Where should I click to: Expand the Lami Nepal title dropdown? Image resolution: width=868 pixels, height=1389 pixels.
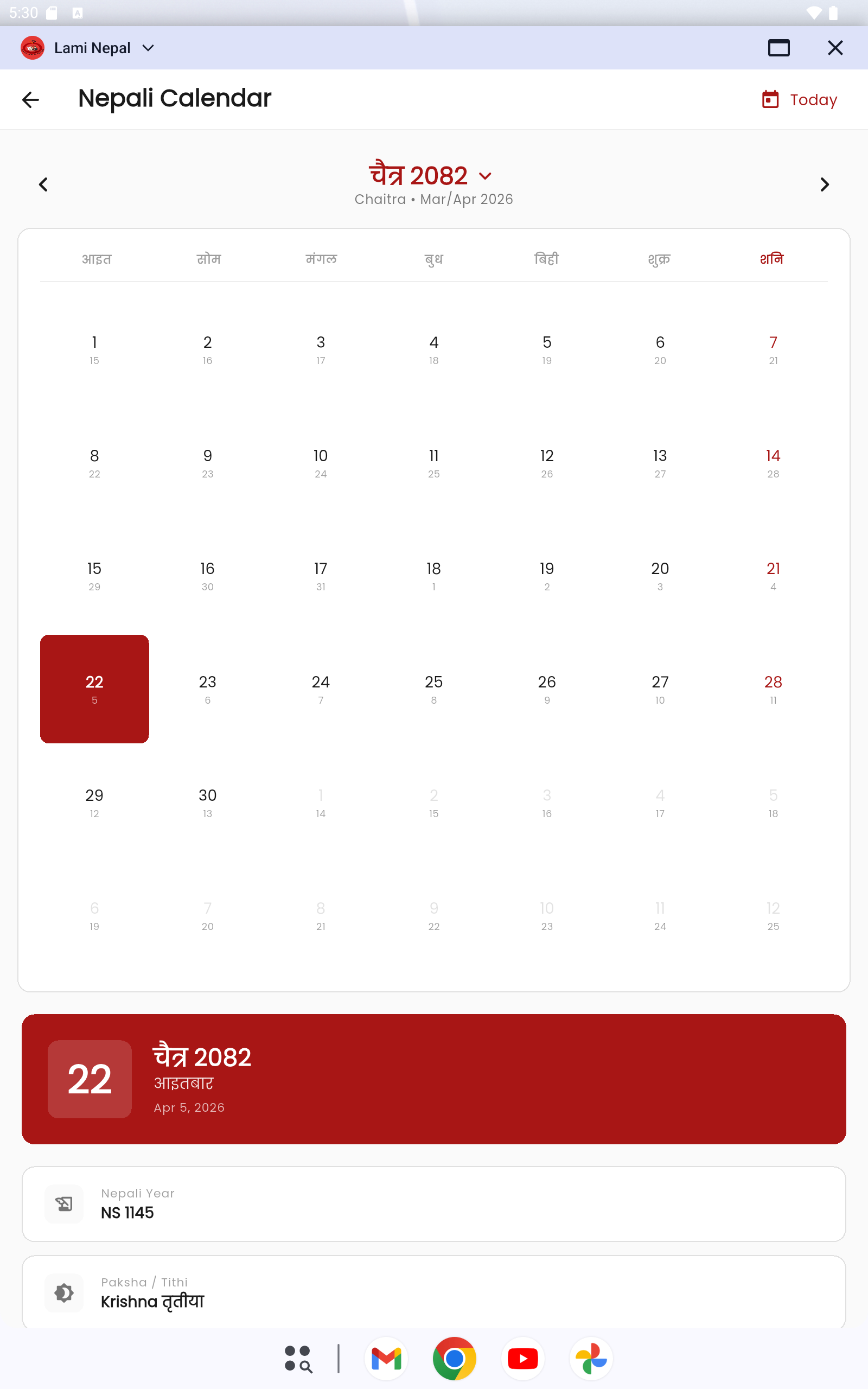pos(148,48)
